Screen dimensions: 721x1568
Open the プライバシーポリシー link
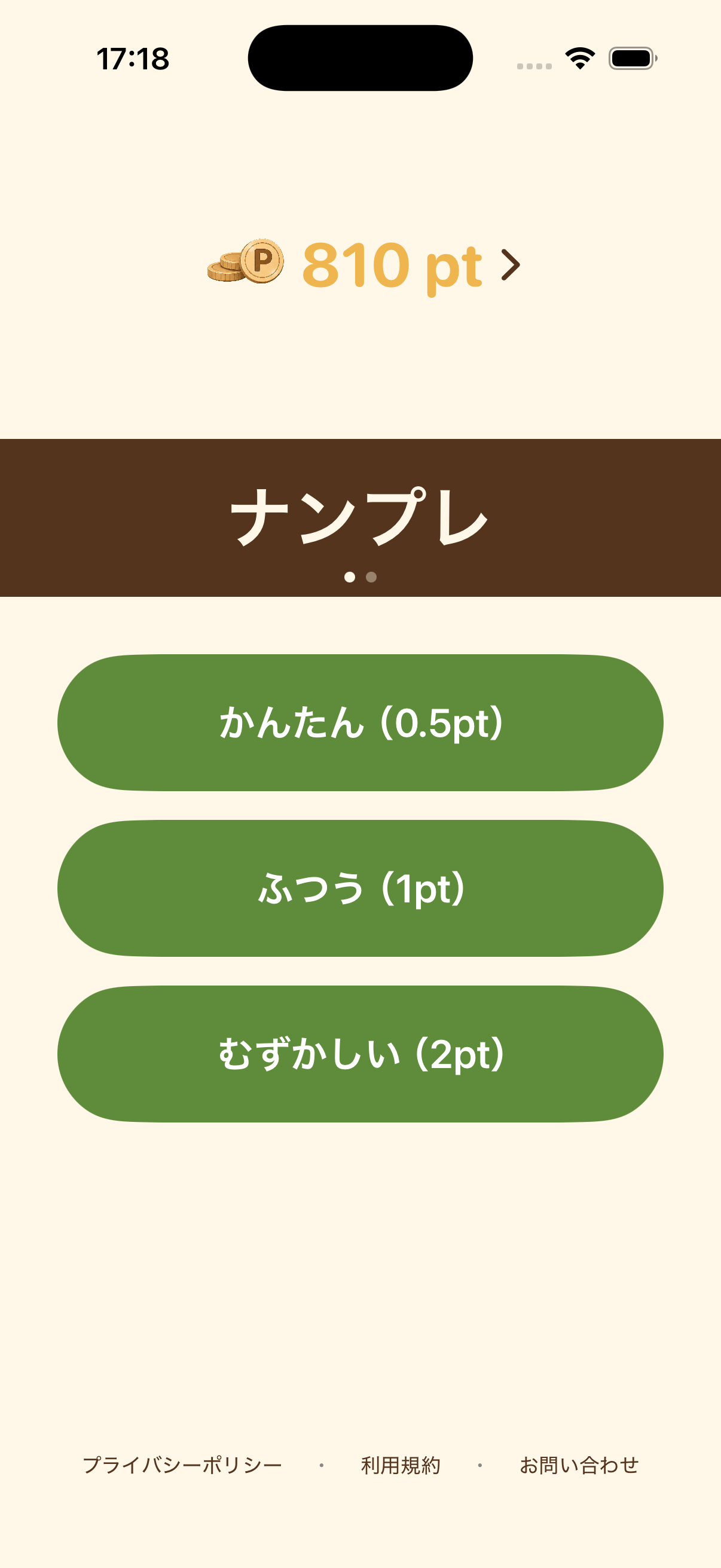point(182,1465)
